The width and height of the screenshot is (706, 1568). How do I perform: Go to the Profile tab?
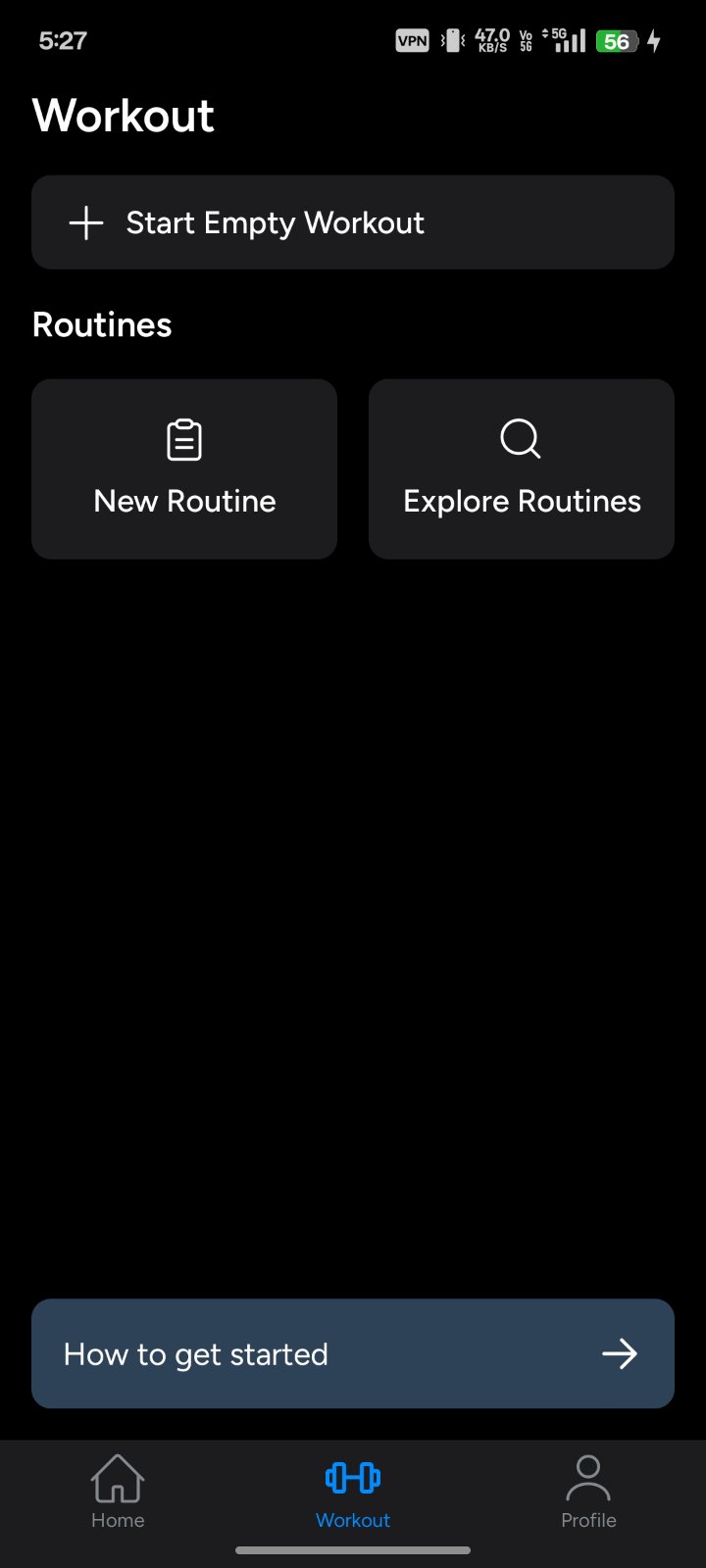tap(588, 1492)
